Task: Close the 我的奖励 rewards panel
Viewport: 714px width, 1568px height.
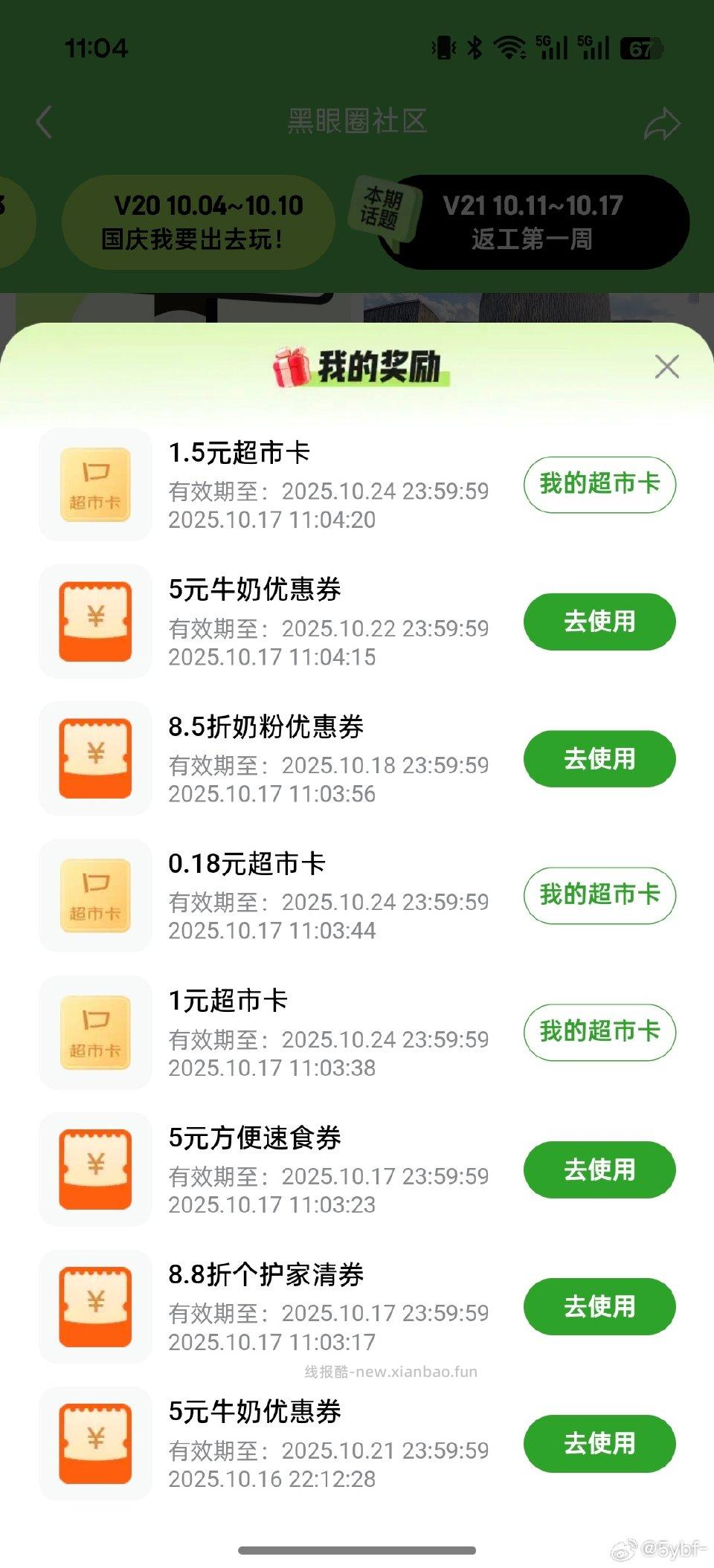Action: [667, 366]
